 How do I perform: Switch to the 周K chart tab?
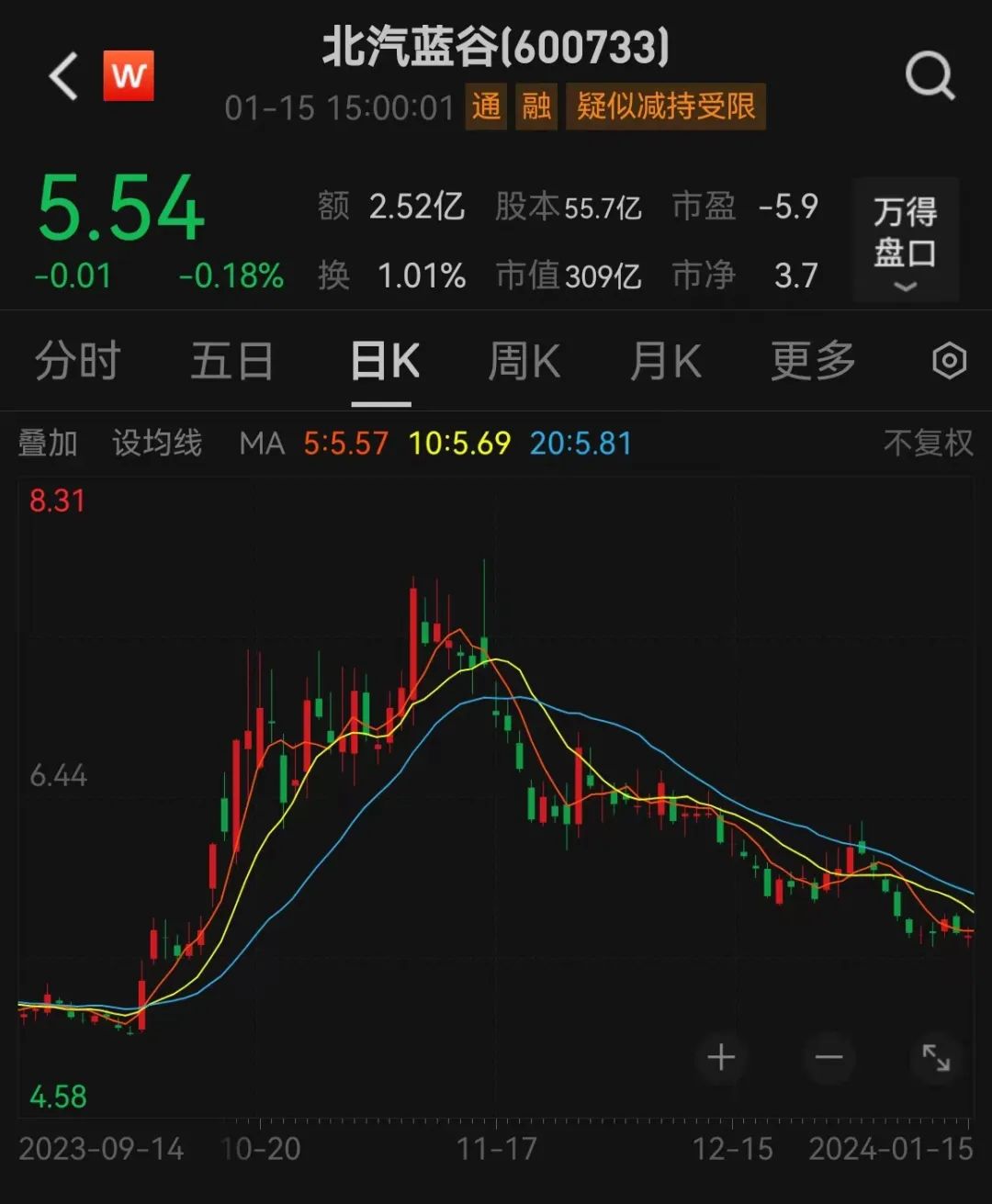coord(524,361)
